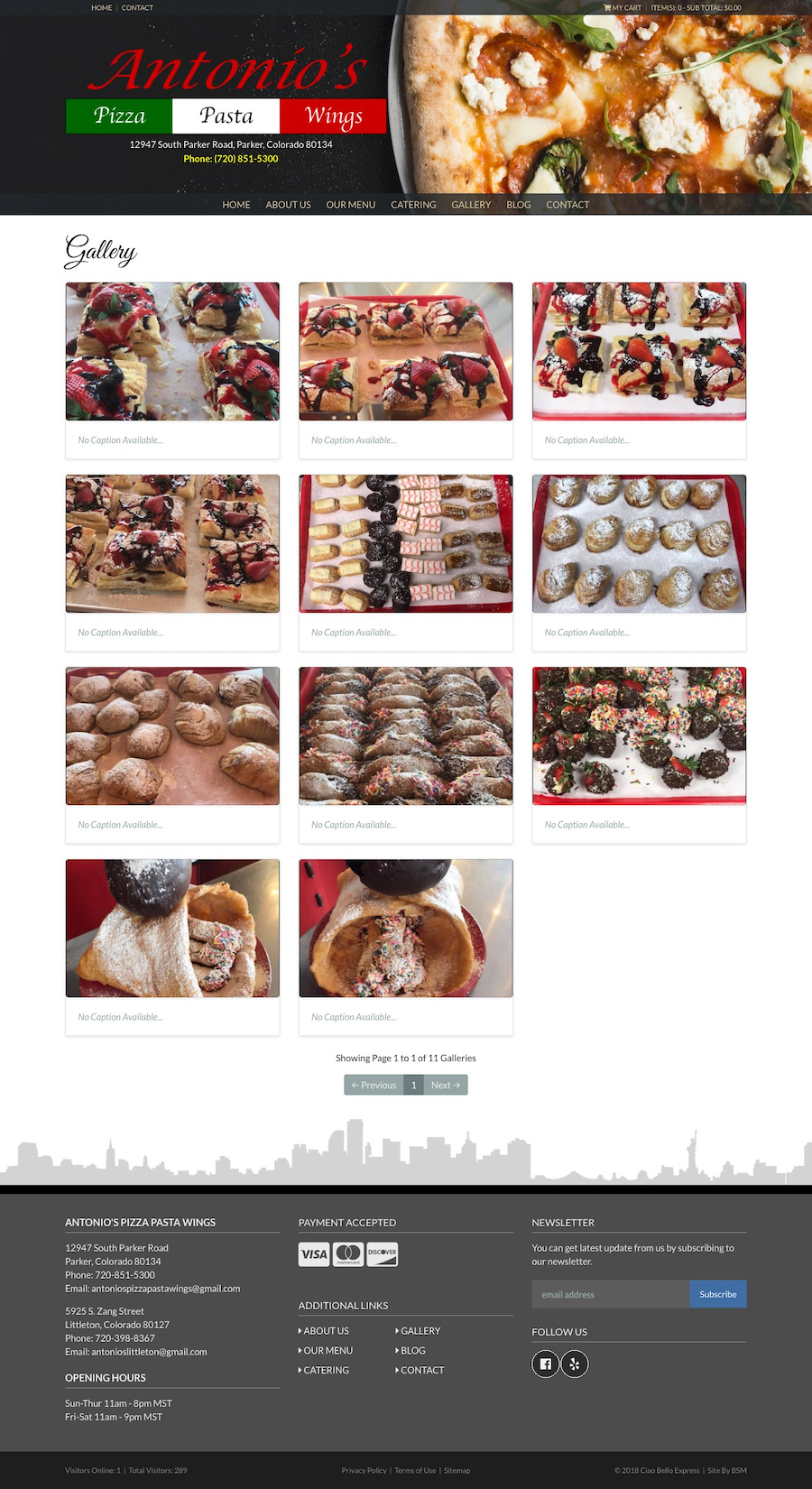This screenshot has width=812, height=1489.
Task: Open the Sitemap link in the footer
Action: [457, 1470]
